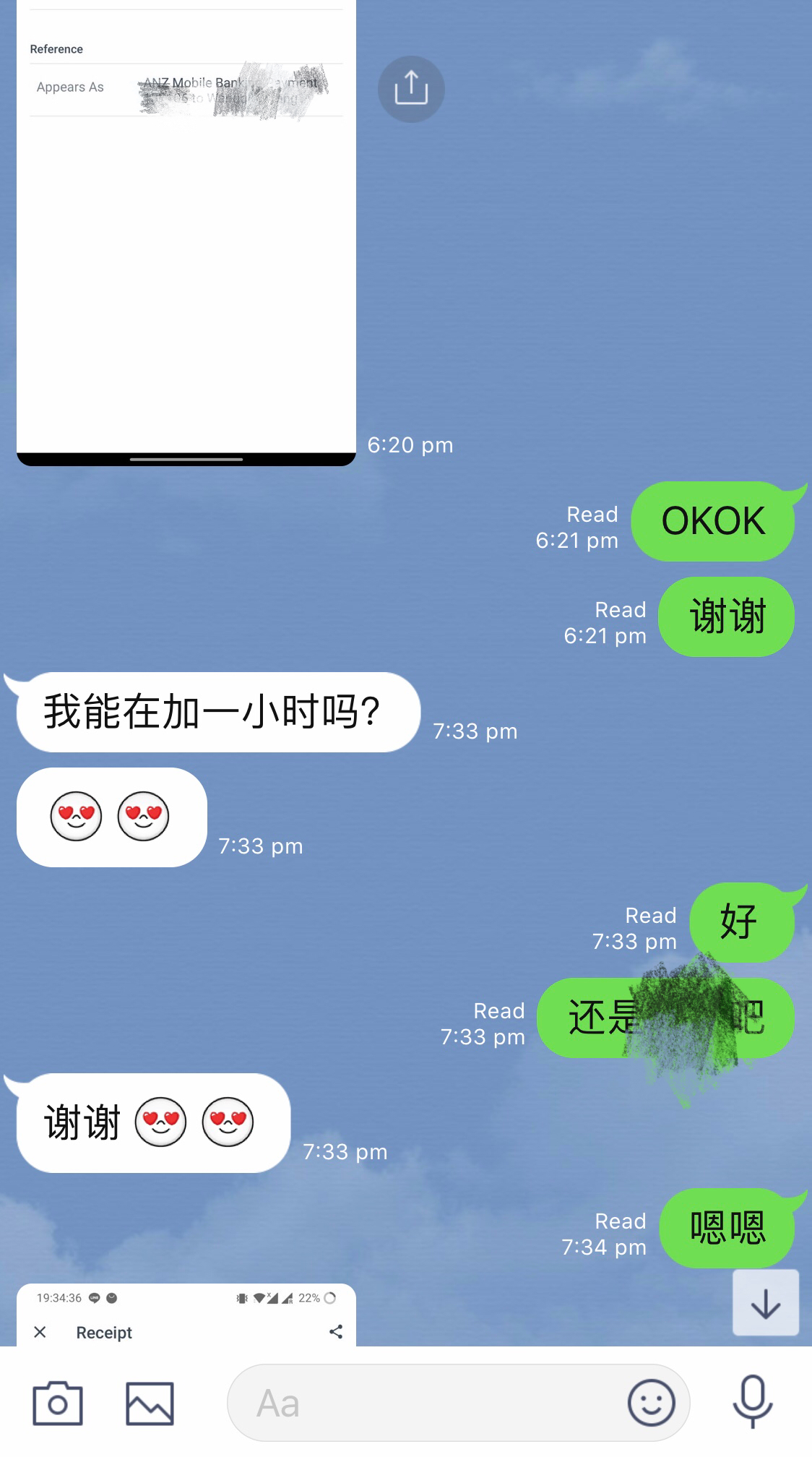Open the camera to take a photo
Screen dimensions: 812x1457
click(58, 1404)
